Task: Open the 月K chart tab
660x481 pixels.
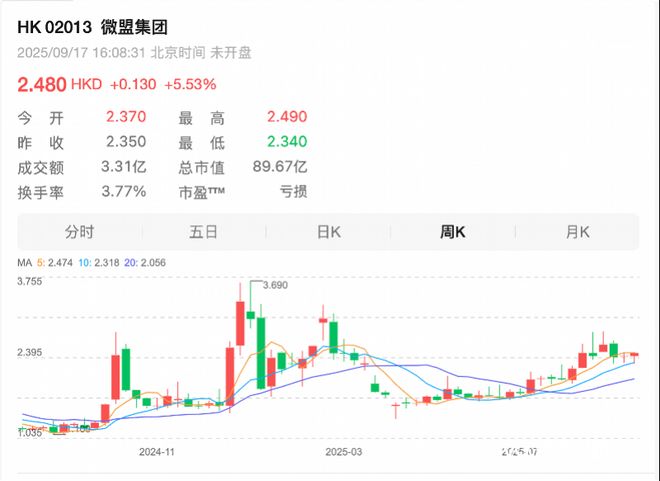Action: [577, 232]
